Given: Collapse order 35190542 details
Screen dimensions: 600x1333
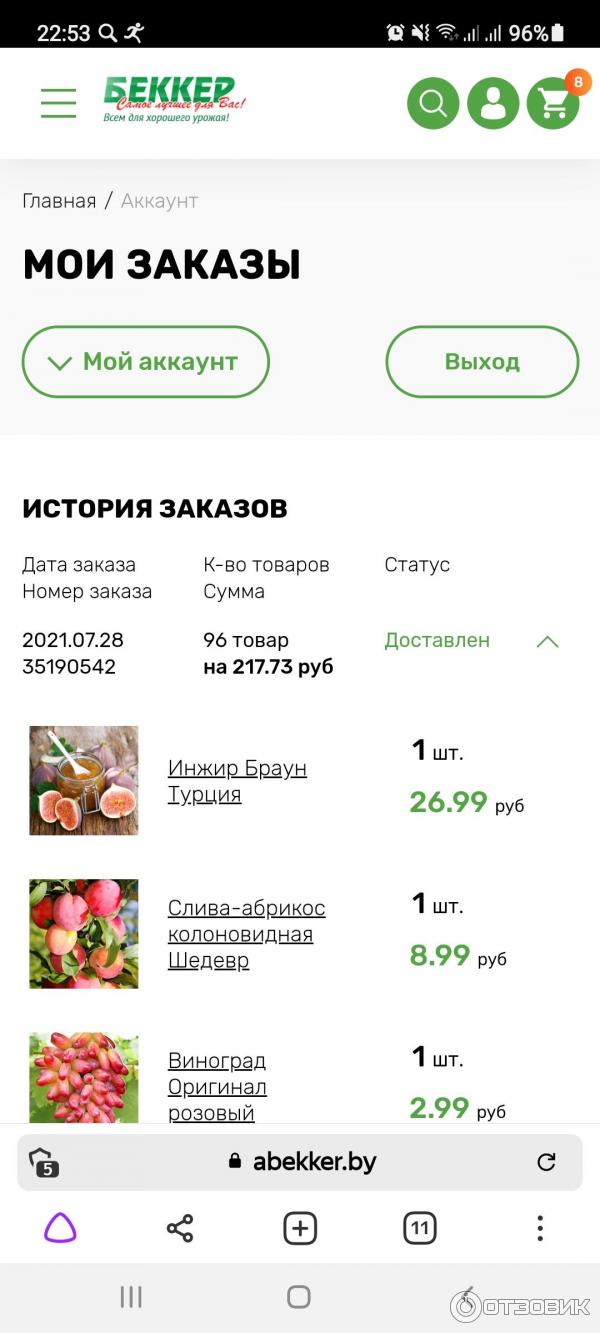Looking at the screenshot, I should [x=547, y=642].
